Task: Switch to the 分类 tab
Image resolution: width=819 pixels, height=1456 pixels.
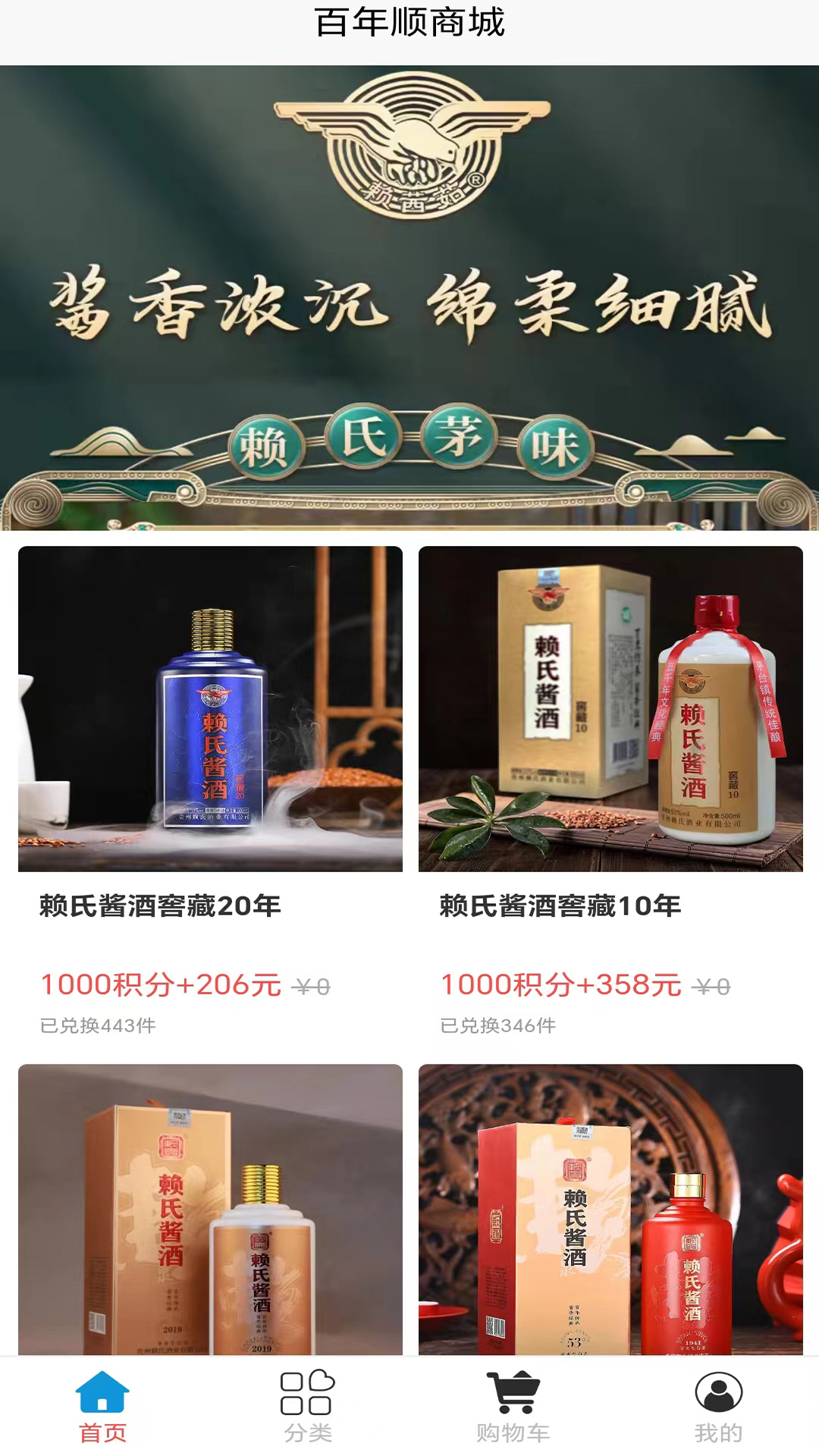Action: 308,1407
